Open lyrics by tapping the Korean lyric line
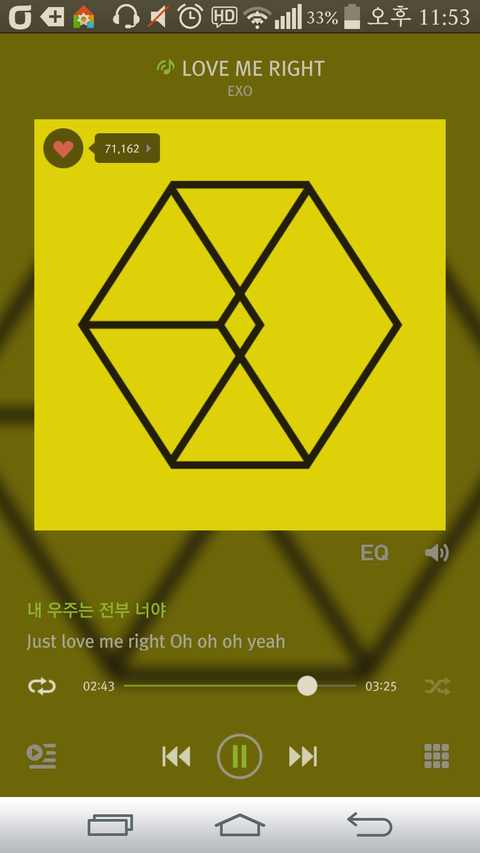 pyautogui.click(x=96, y=610)
